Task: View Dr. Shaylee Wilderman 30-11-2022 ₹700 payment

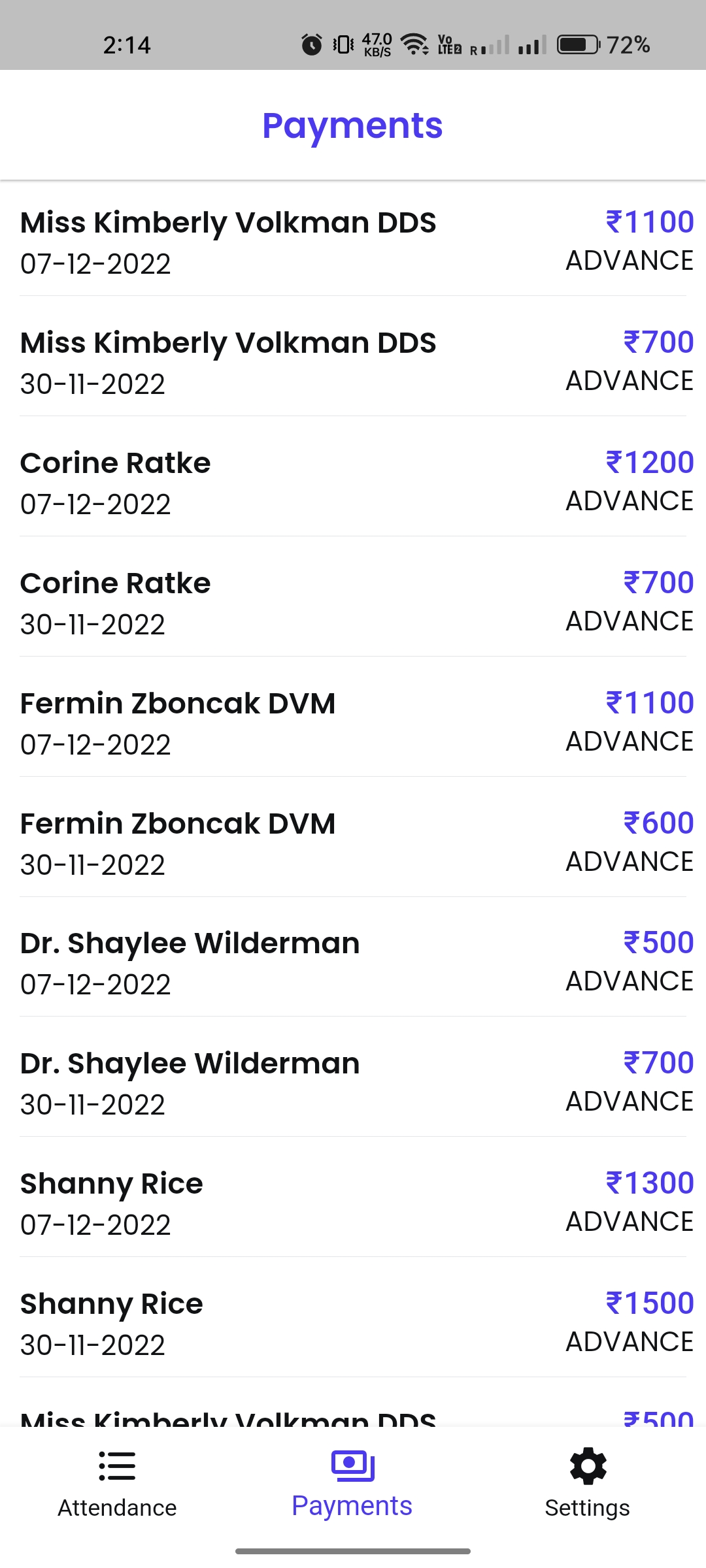Action: tap(353, 1082)
